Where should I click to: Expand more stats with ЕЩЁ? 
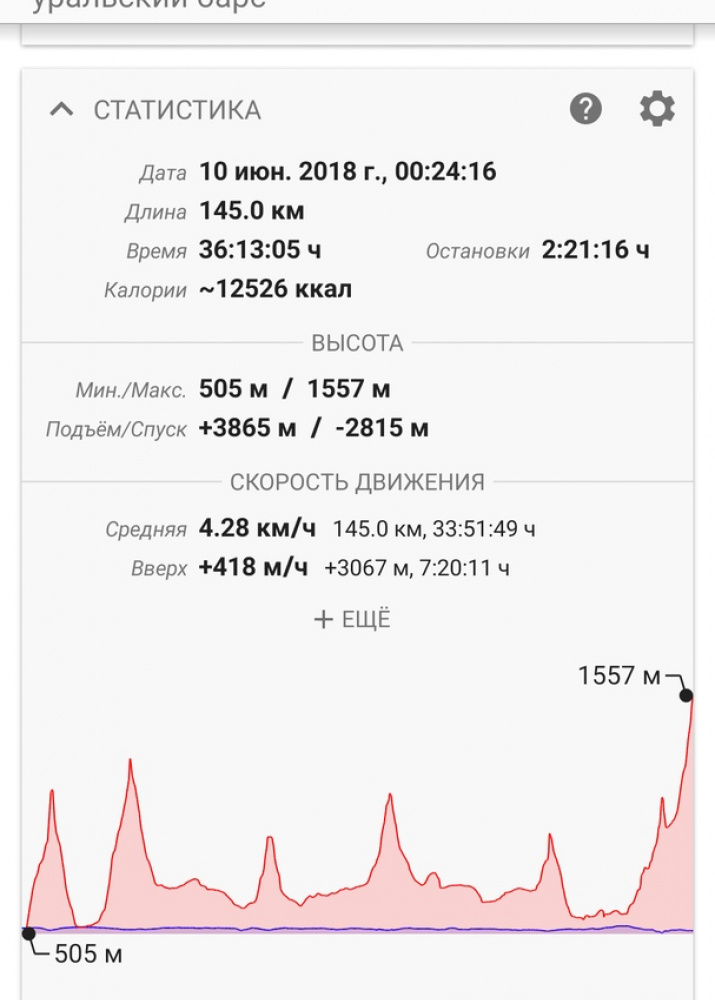coord(353,619)
